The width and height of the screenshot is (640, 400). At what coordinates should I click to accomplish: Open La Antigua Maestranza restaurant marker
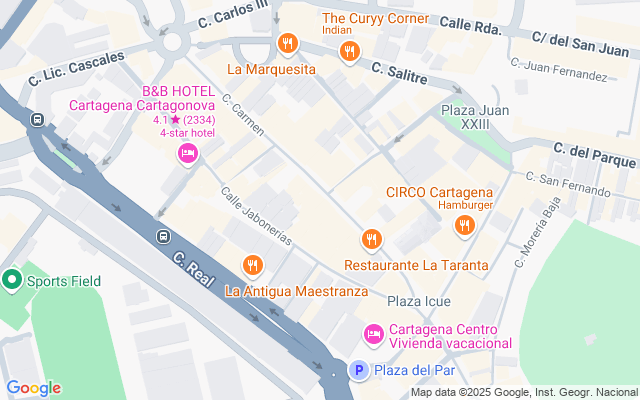pyautogui.click(x=252, y=265)
